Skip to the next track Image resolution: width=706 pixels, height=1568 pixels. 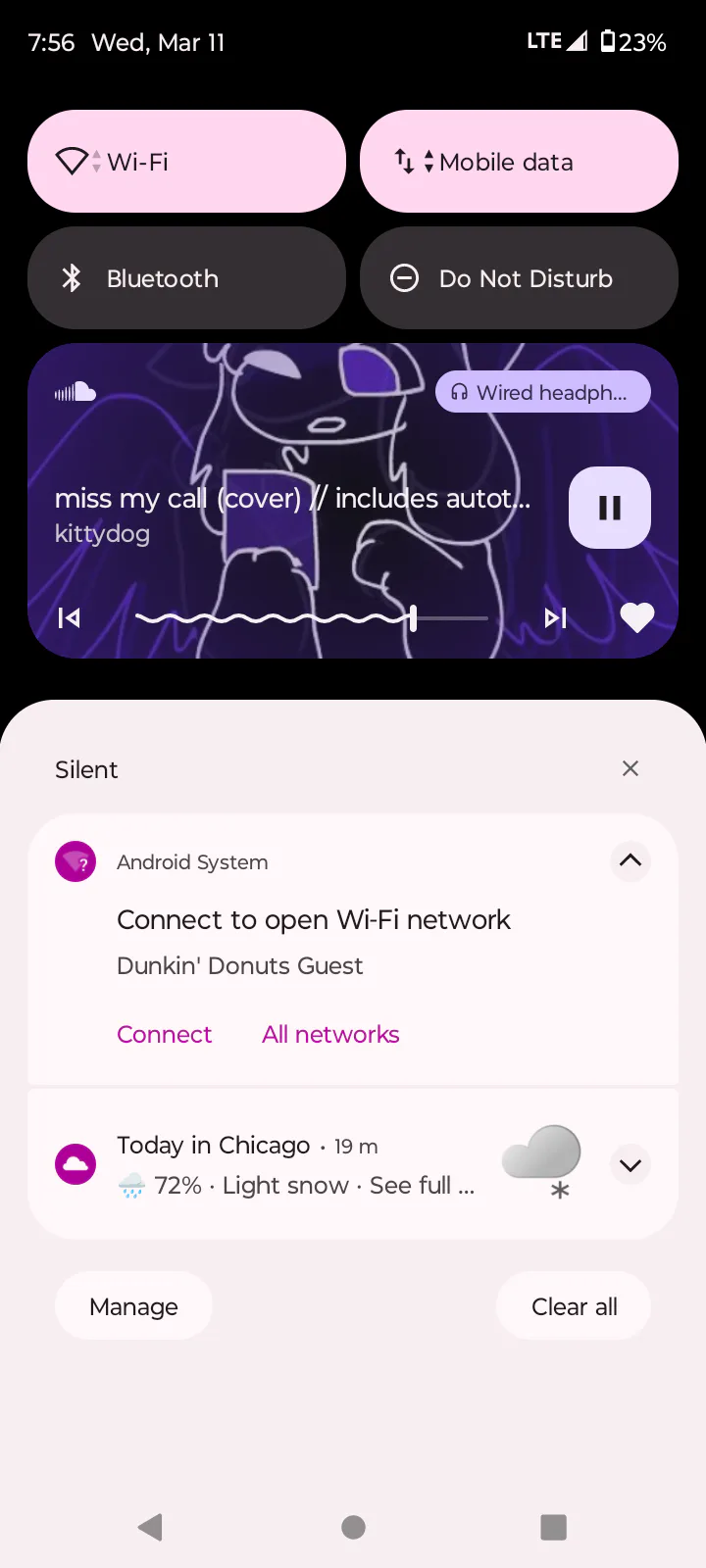point(555,617)
